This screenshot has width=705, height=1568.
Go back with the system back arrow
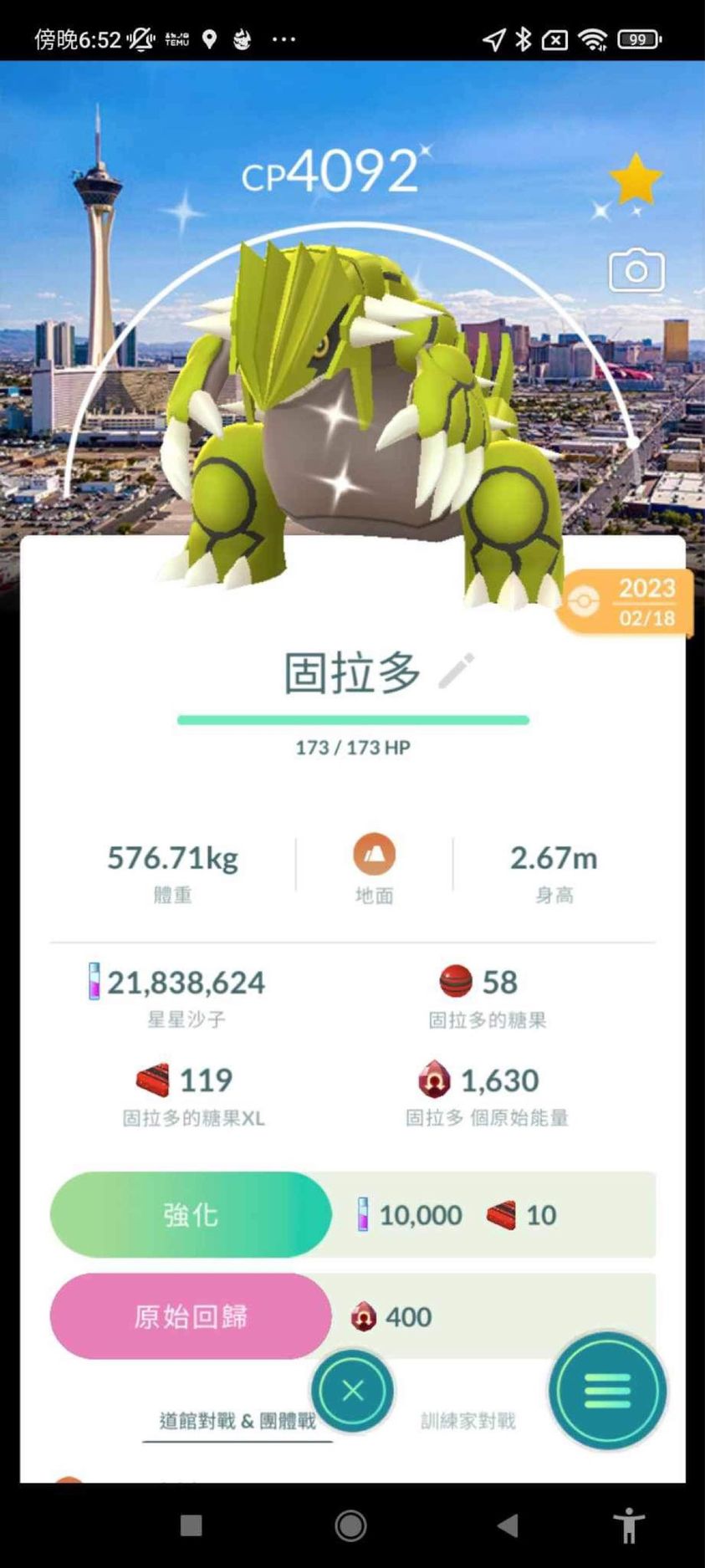pos(508,1525)
